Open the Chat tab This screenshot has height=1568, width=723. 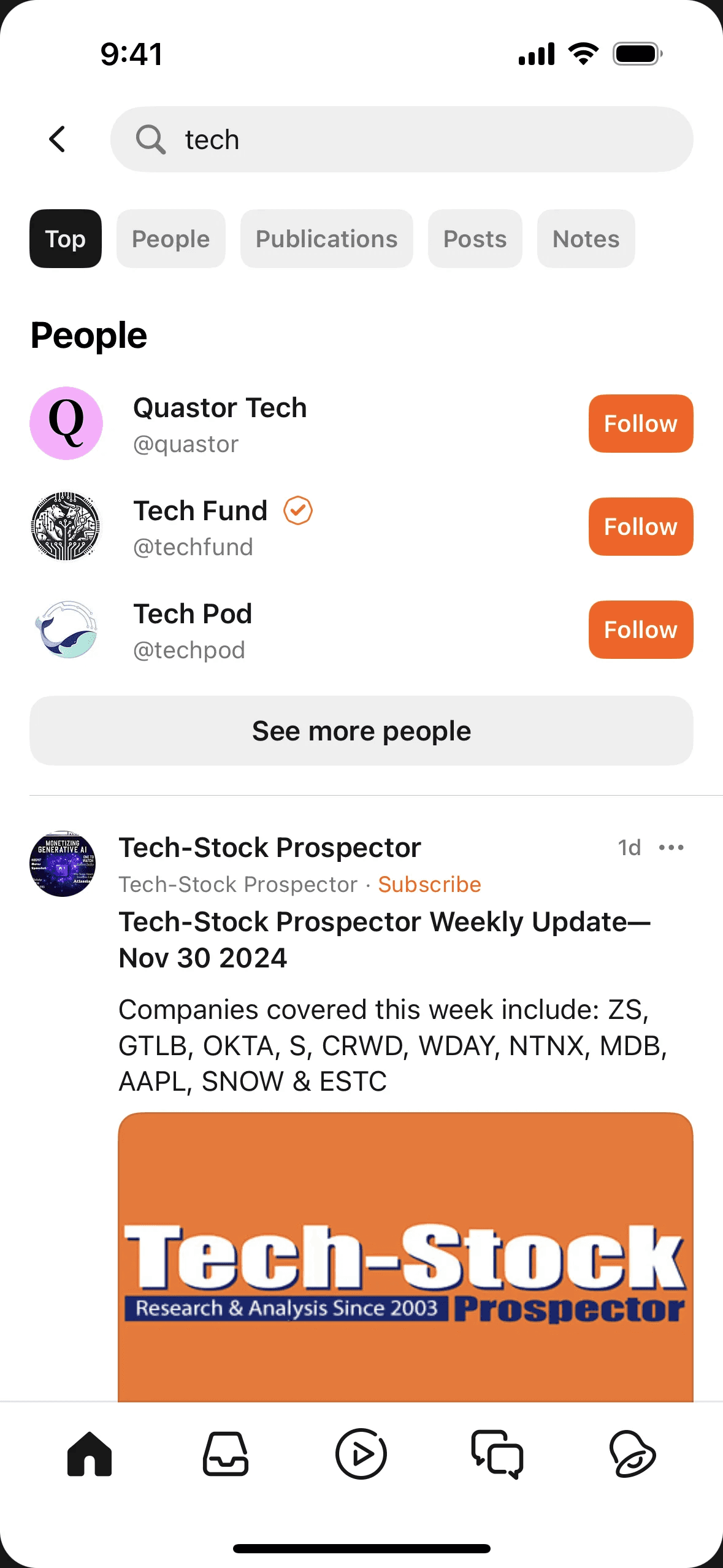[497, 1454]
